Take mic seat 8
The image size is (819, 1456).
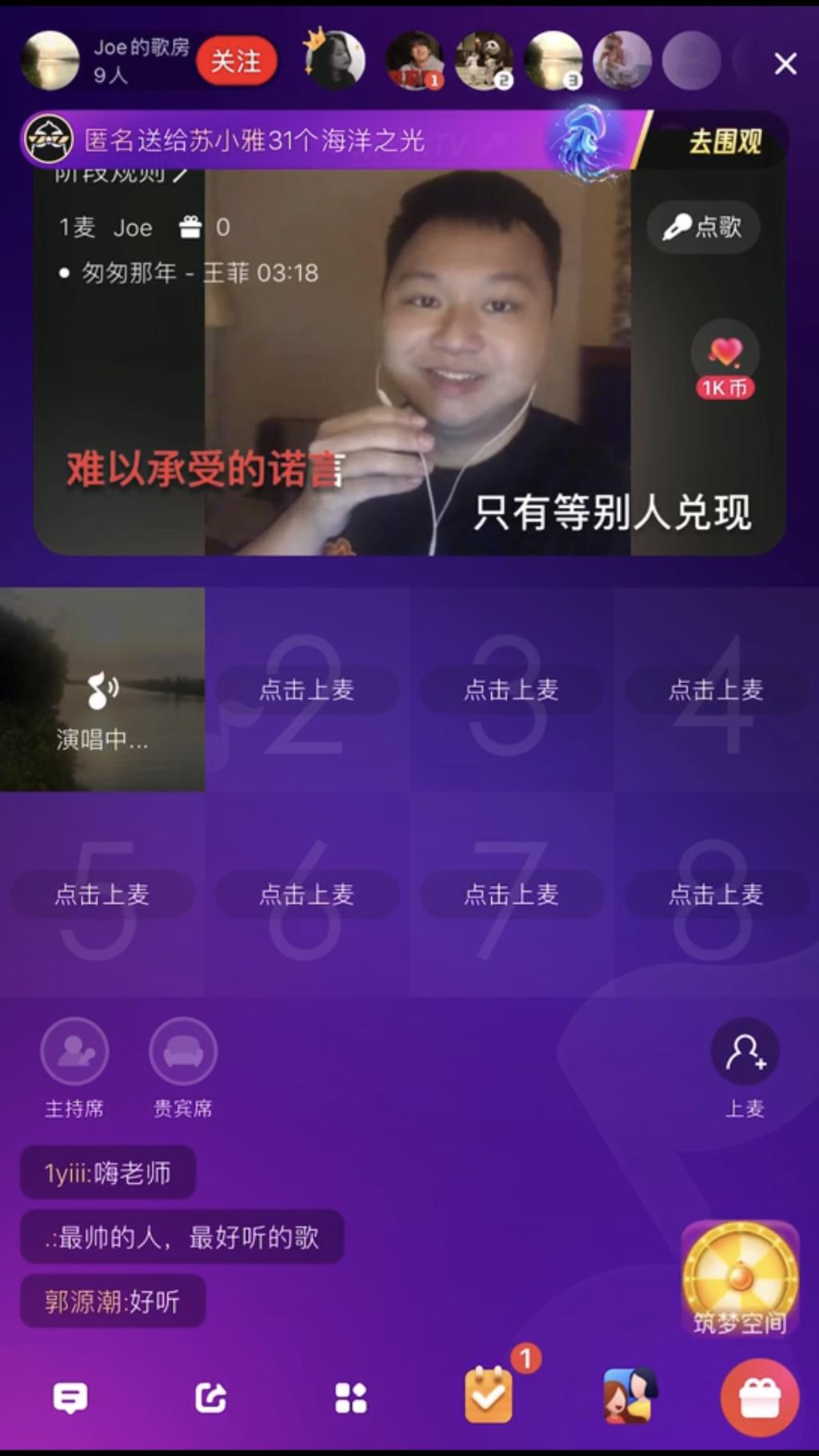pyautogui.click(x=716, y=894)
